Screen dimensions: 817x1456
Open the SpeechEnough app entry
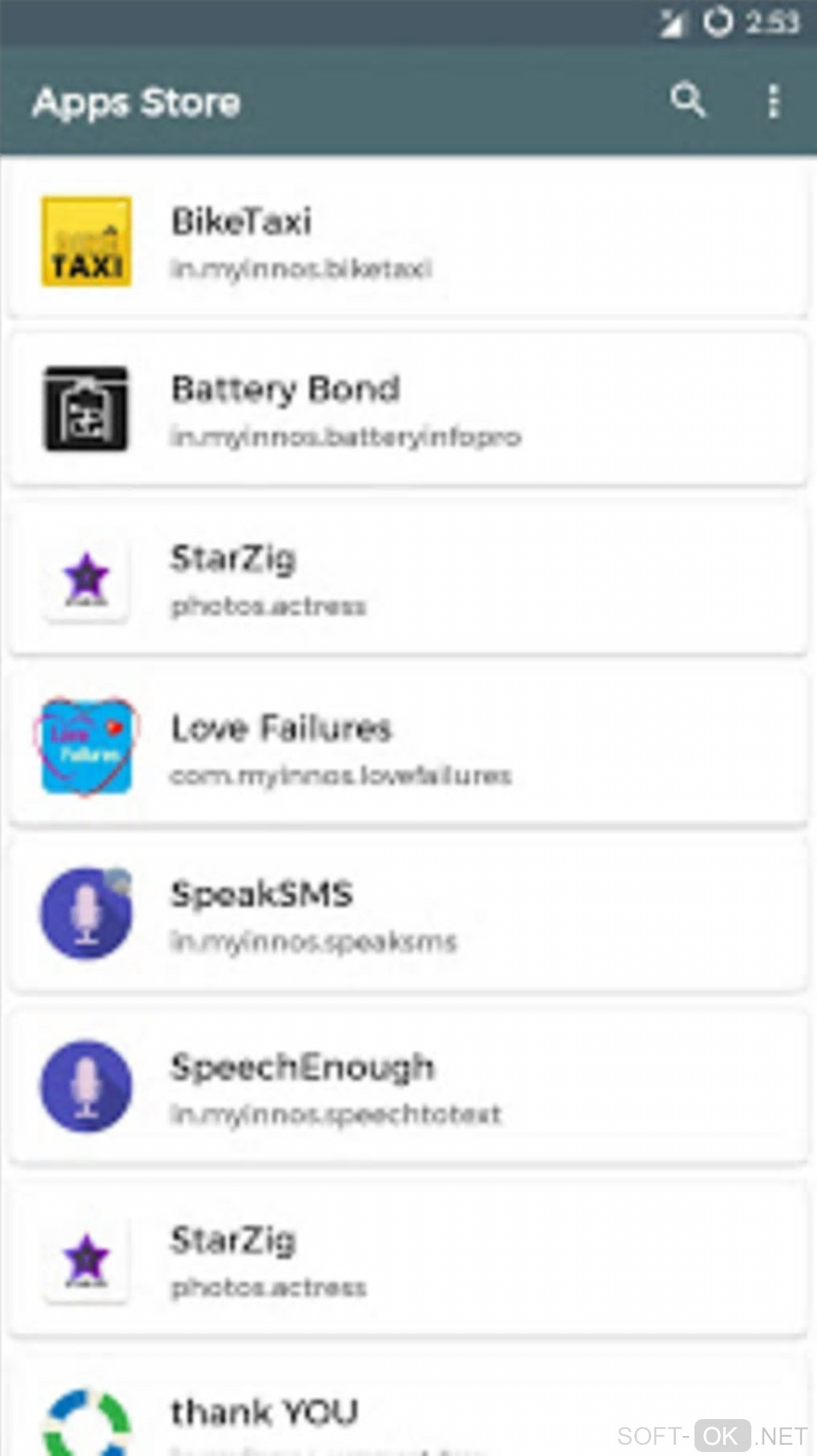407,1087
